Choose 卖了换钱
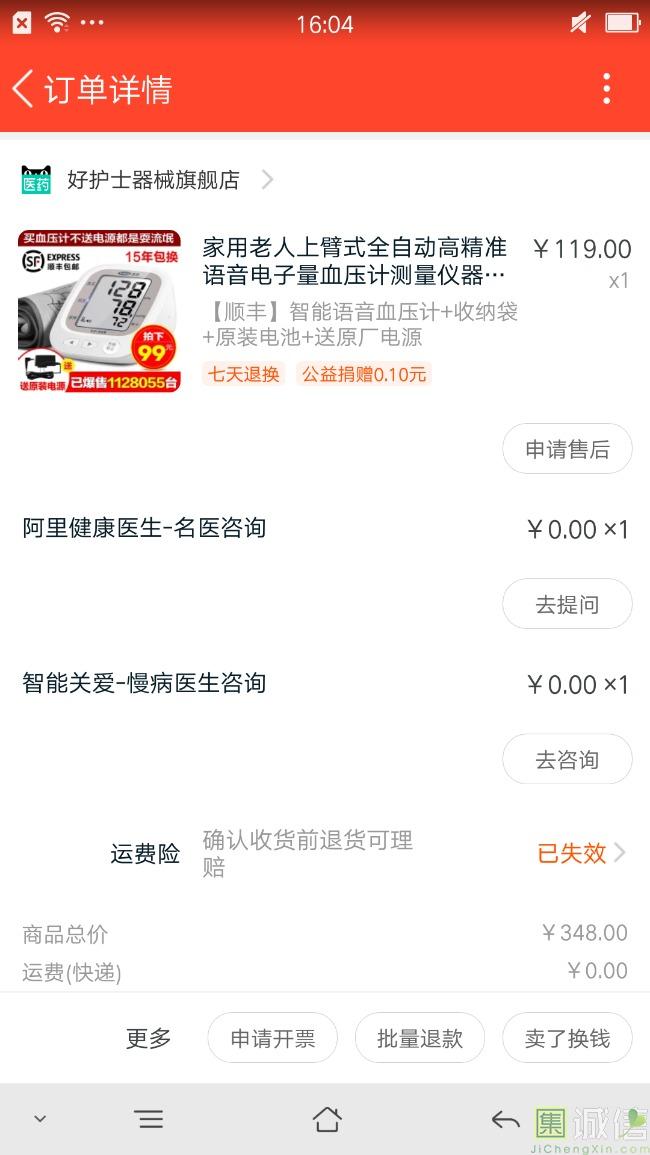650x1155 pixels. point(567,1038)
